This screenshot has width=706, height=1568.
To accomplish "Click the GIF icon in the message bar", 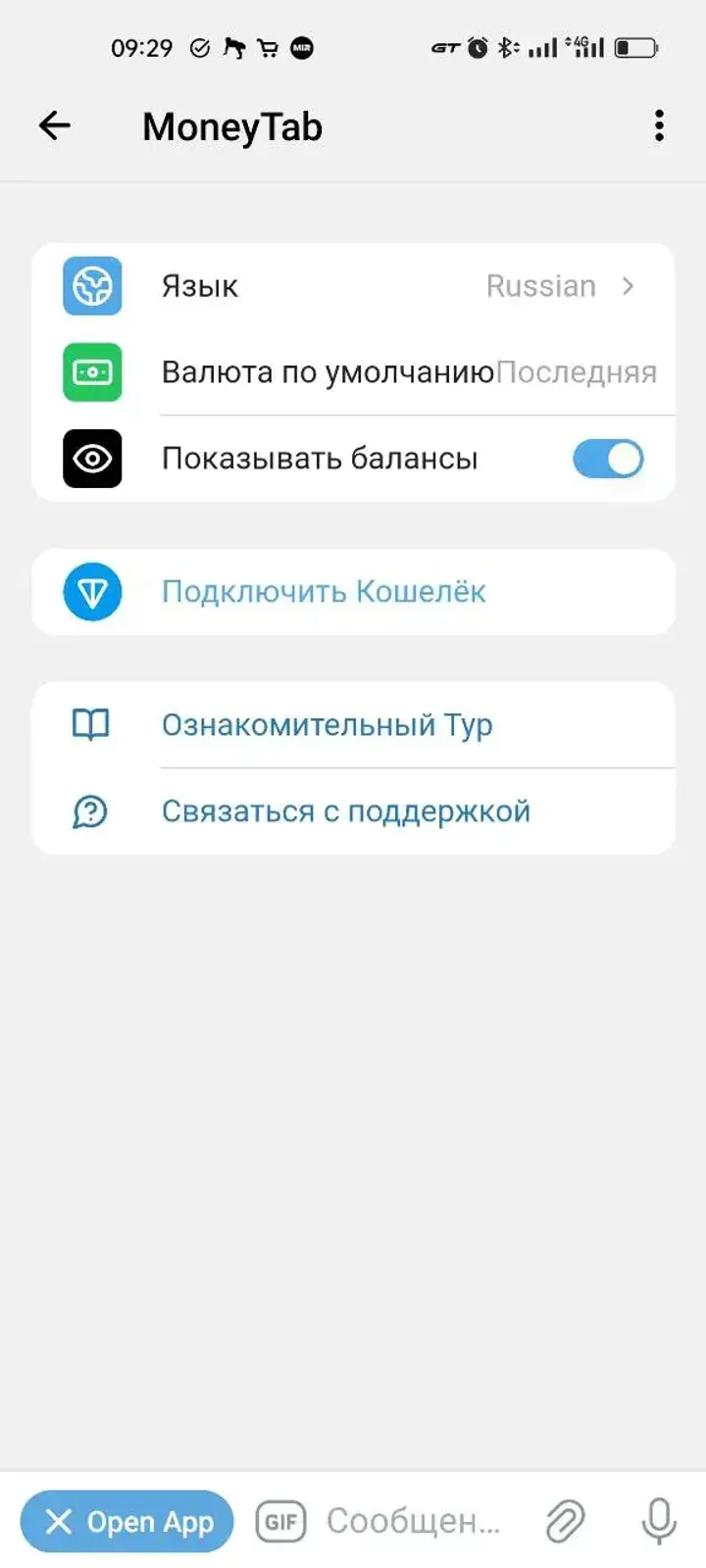I will (x=280, y=1522).
